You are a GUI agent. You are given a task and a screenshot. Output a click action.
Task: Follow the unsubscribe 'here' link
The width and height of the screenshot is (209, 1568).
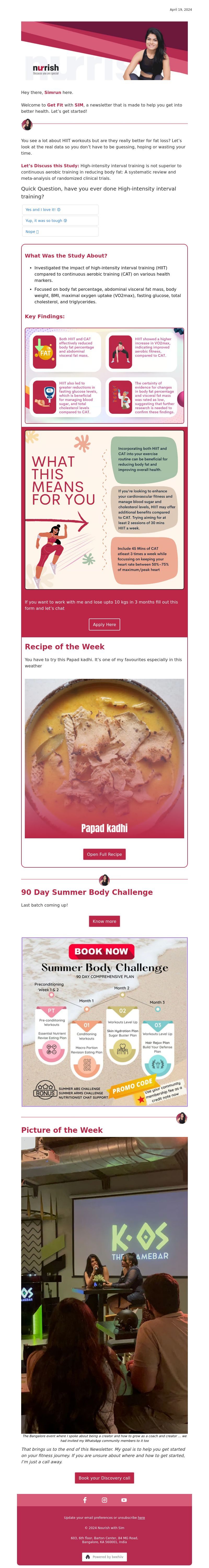tap(142, 1517)
